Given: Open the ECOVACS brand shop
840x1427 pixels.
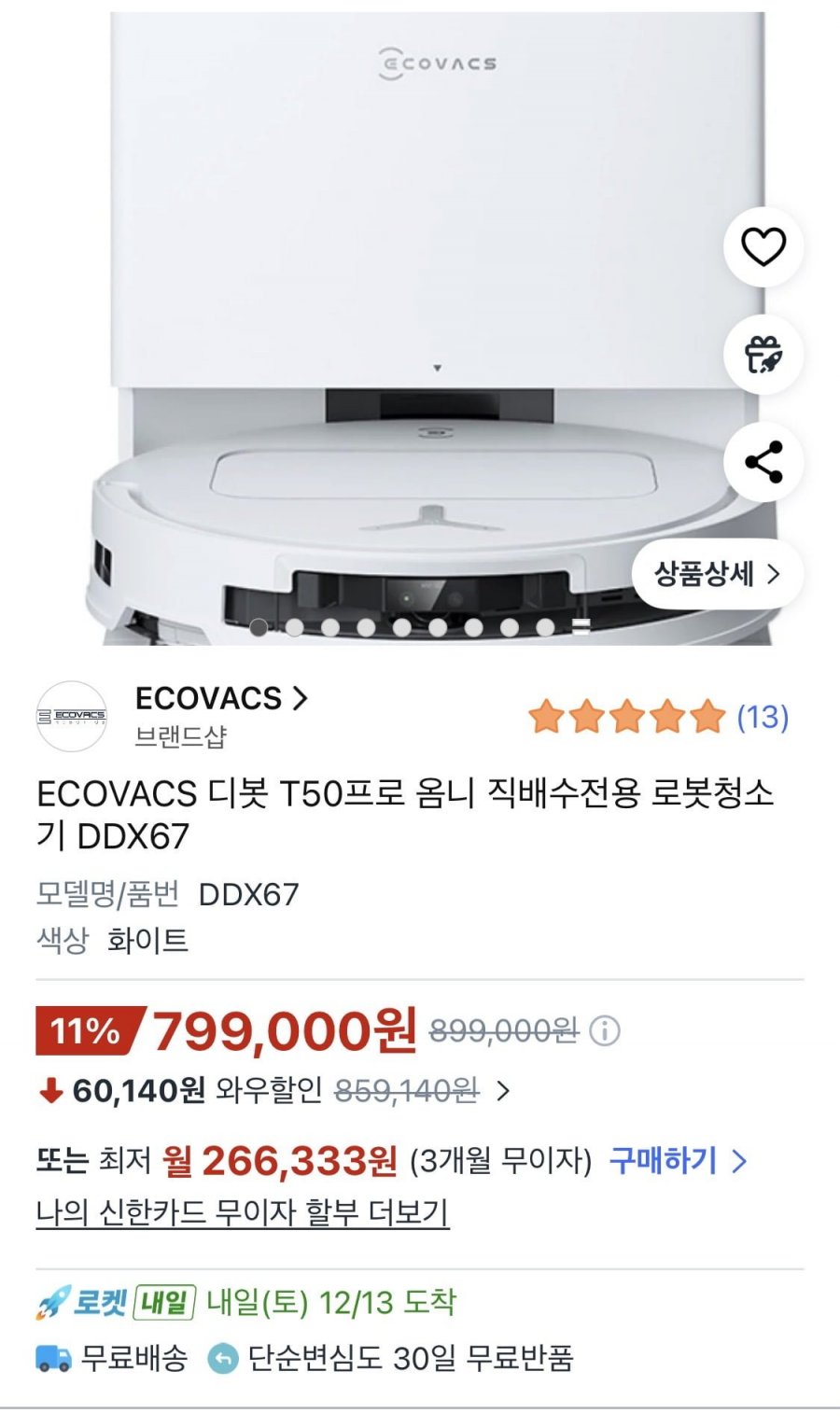Looking at the screenshot, I should point(221,698).
